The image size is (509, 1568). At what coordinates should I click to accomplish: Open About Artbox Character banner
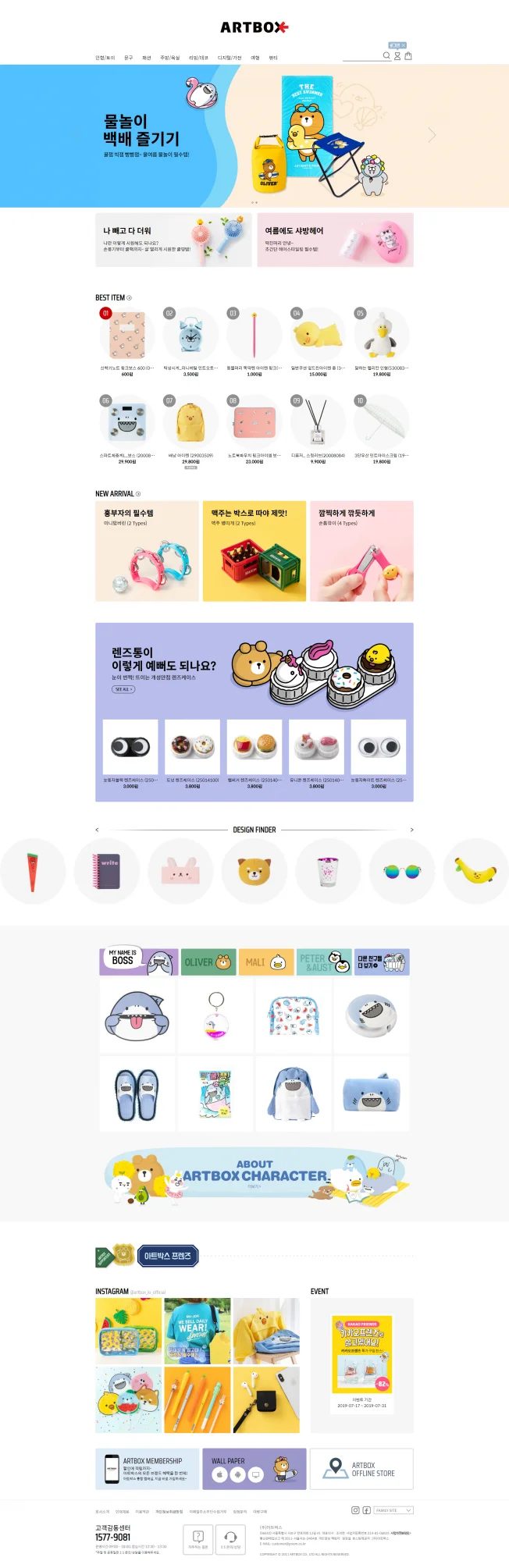point(255,1174)
